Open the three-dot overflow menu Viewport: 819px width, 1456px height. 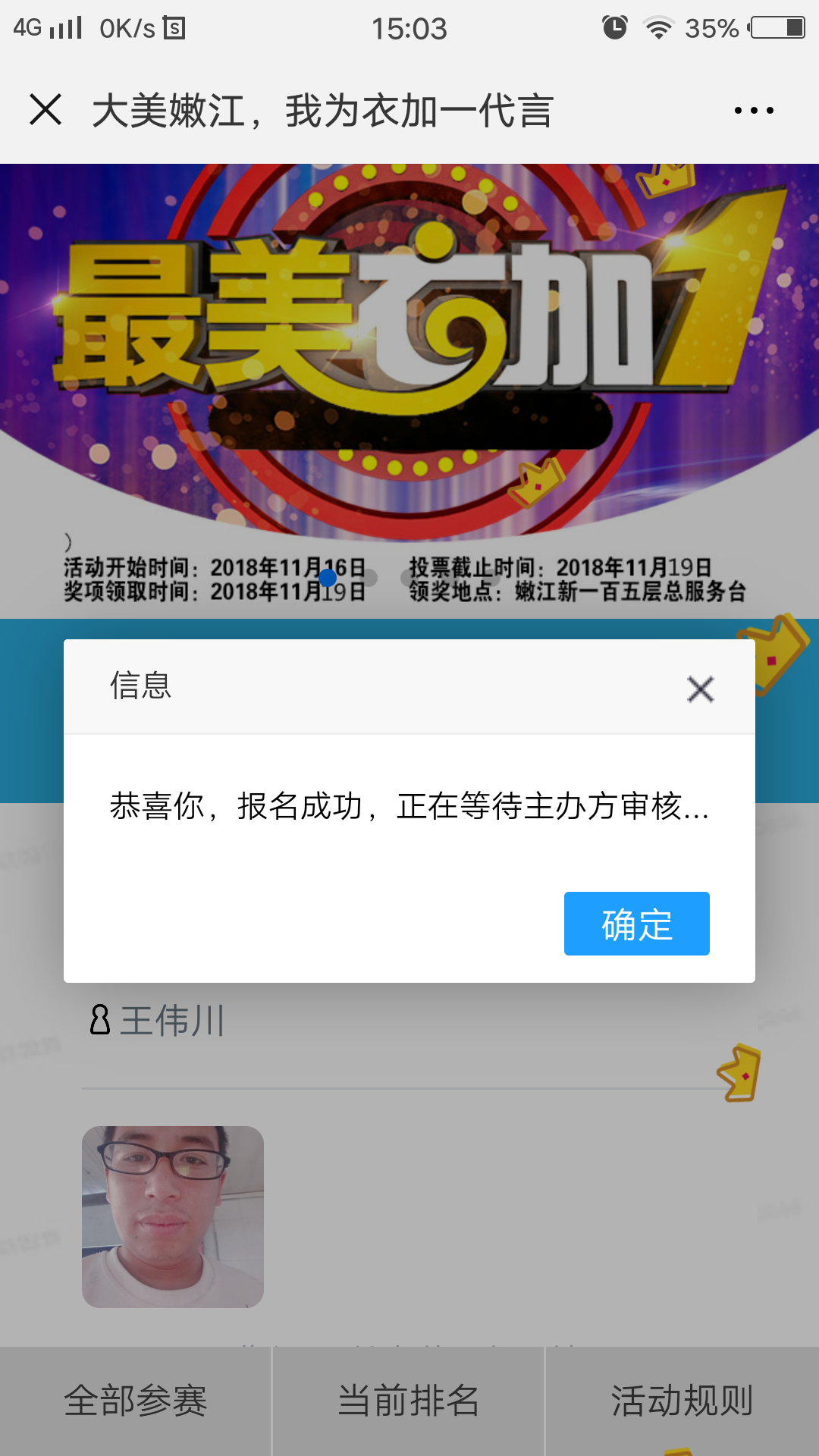754,111
